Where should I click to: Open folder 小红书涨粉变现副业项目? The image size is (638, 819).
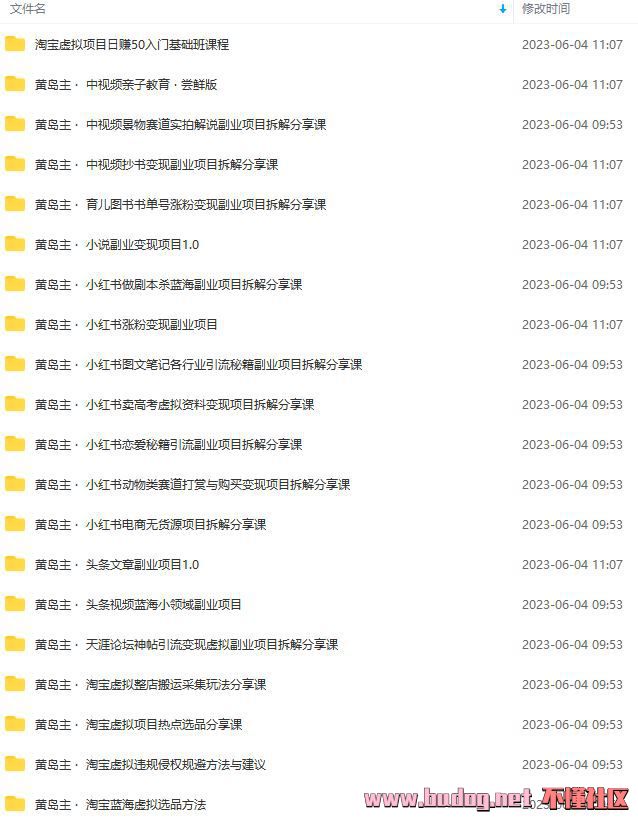tap(126, 325)
